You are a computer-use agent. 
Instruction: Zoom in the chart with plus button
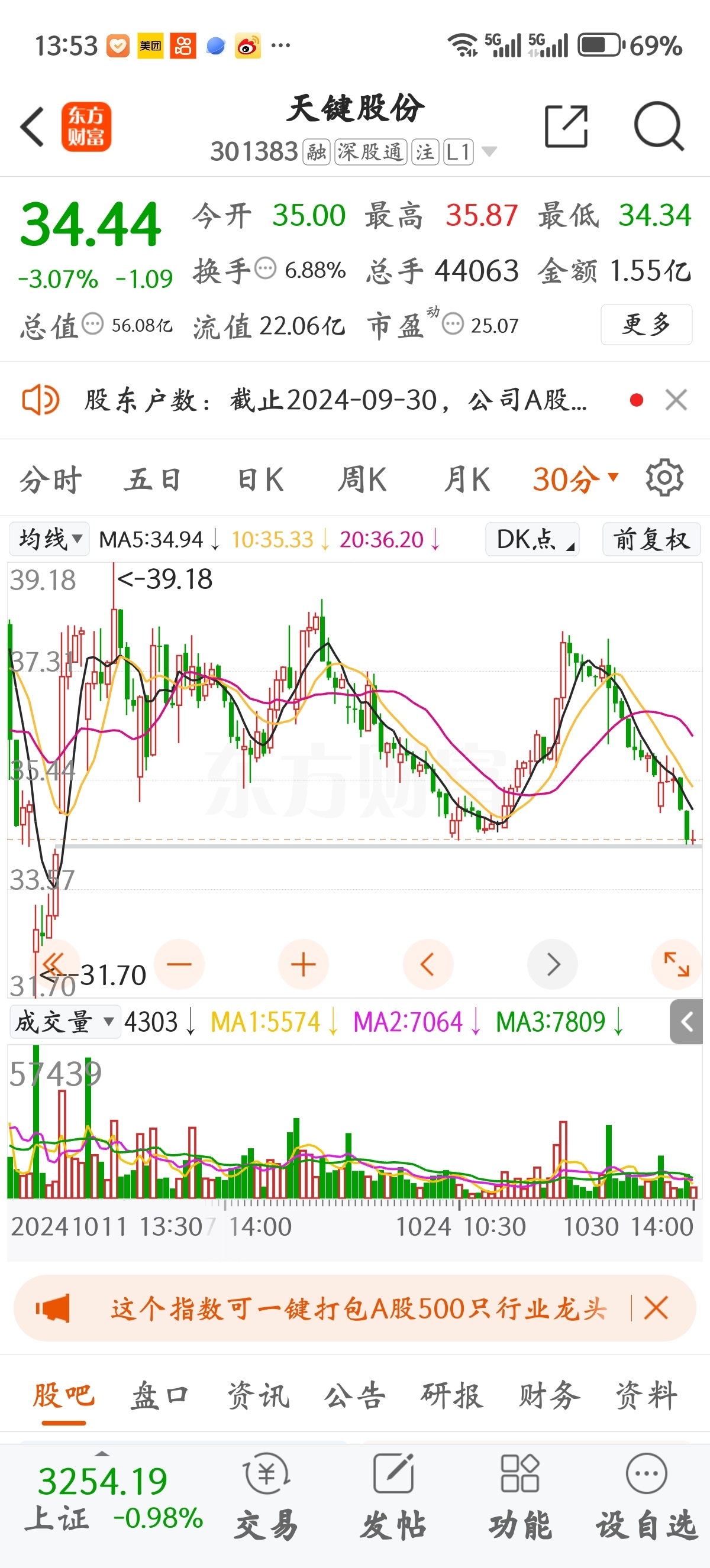(304, 964)
